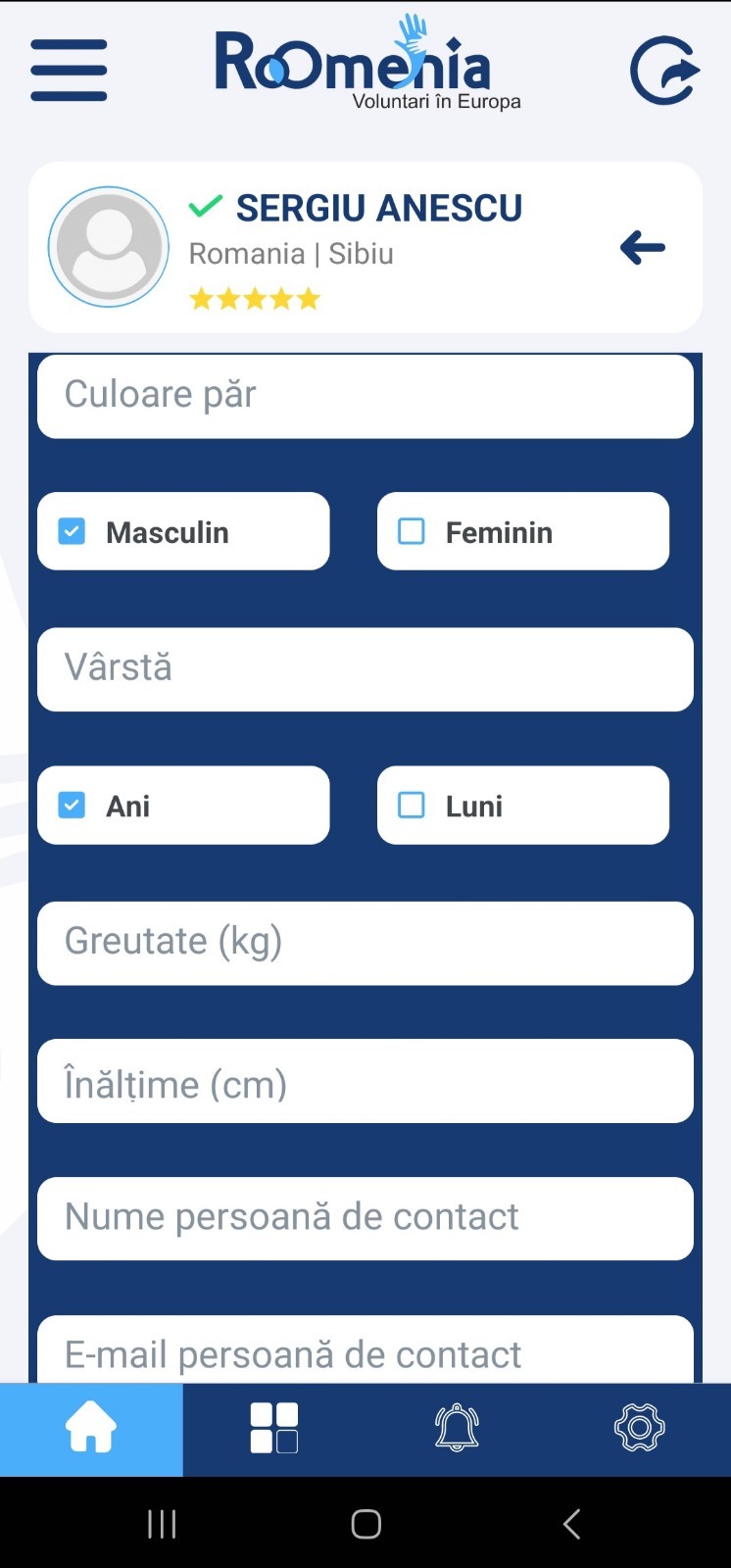The width and height of the screenshot is (731, 1568).
Task: Tap the Greutate (kg) field
Action: click(365, 943)
